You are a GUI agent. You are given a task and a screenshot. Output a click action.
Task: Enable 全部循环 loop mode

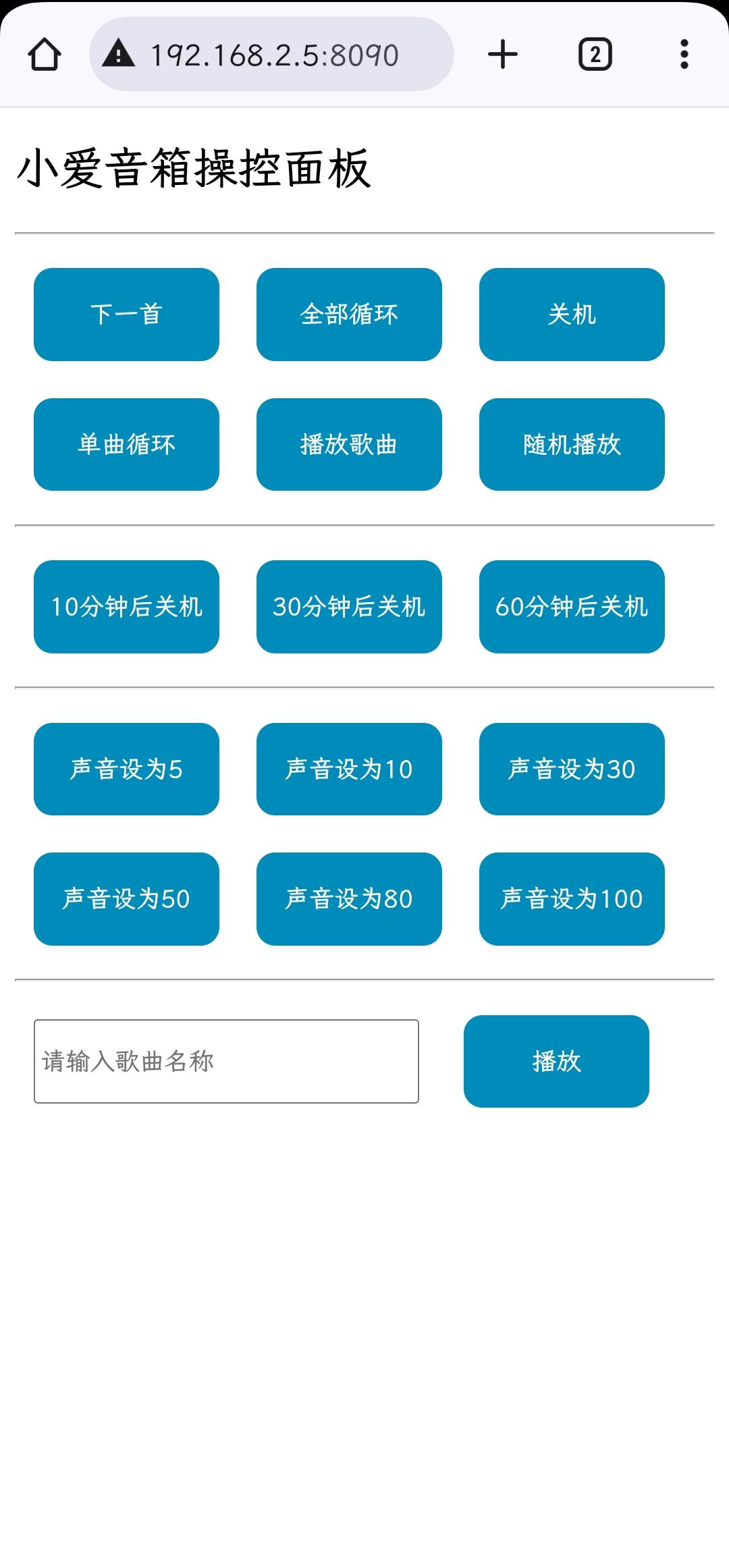pos(349,315)
